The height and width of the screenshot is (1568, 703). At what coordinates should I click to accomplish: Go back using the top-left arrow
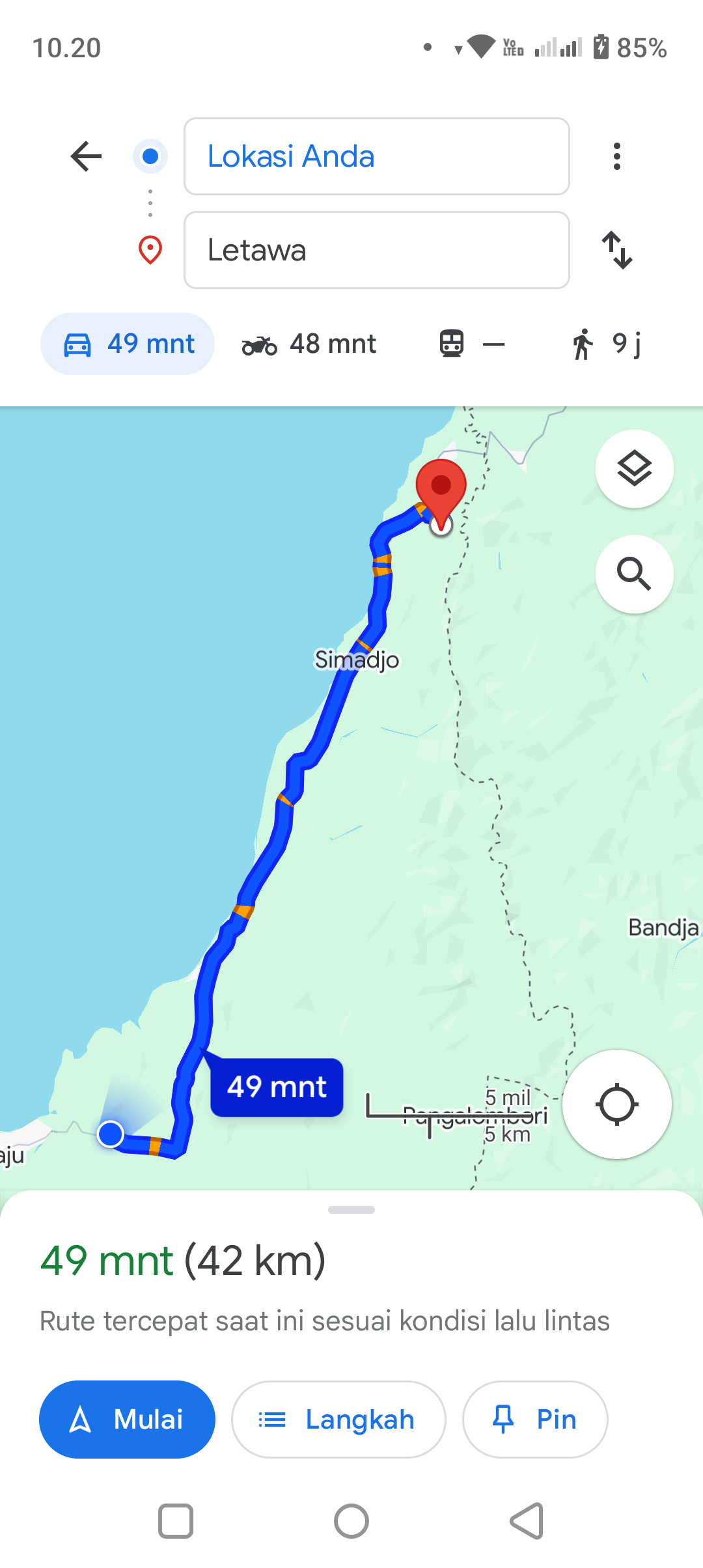[x=87, y=156]
